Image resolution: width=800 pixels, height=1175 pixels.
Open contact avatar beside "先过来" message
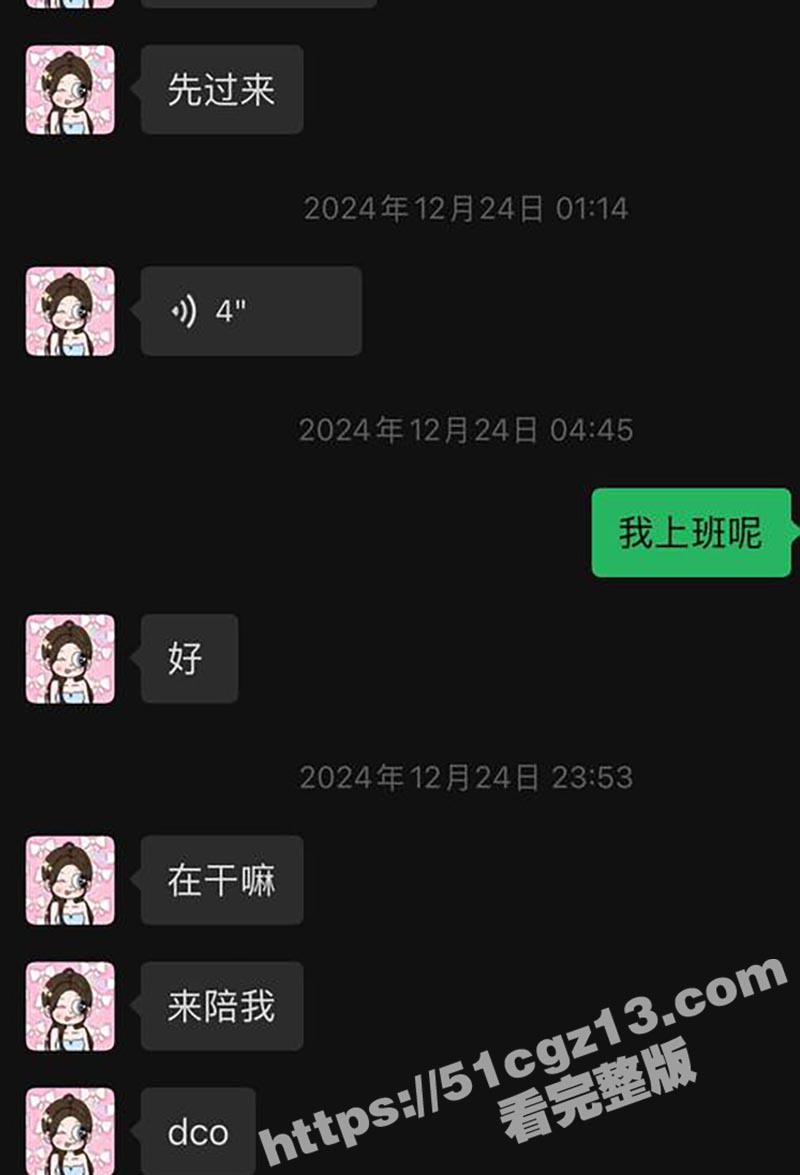70,90
